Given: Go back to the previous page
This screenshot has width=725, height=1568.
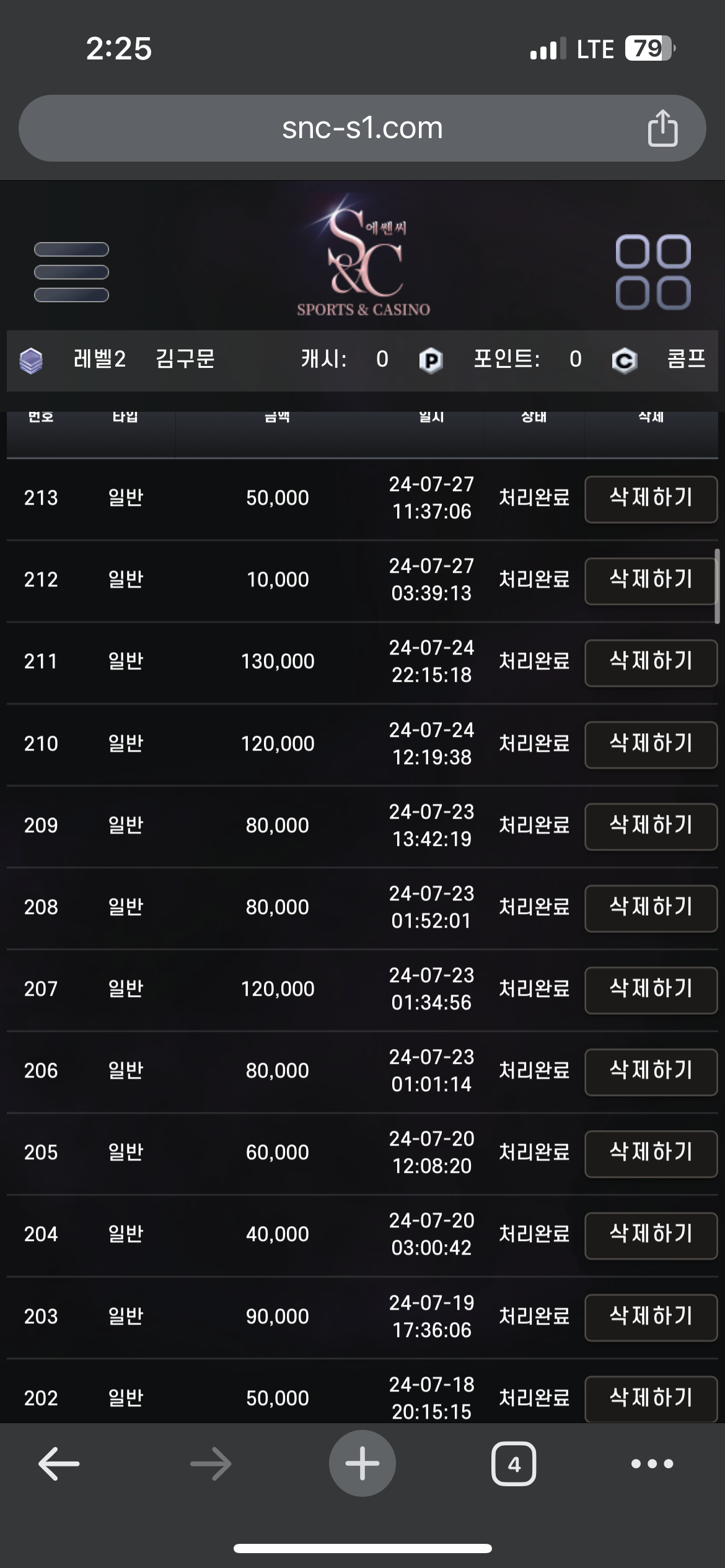Looking at the screenshot, I should click(59, 1463).
